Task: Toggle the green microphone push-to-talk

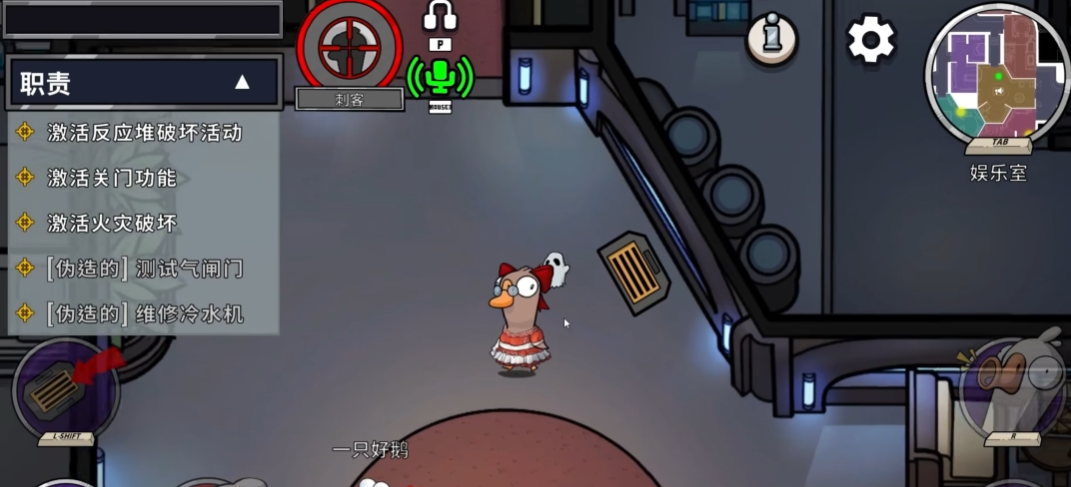Action: [x=439, y=77]
